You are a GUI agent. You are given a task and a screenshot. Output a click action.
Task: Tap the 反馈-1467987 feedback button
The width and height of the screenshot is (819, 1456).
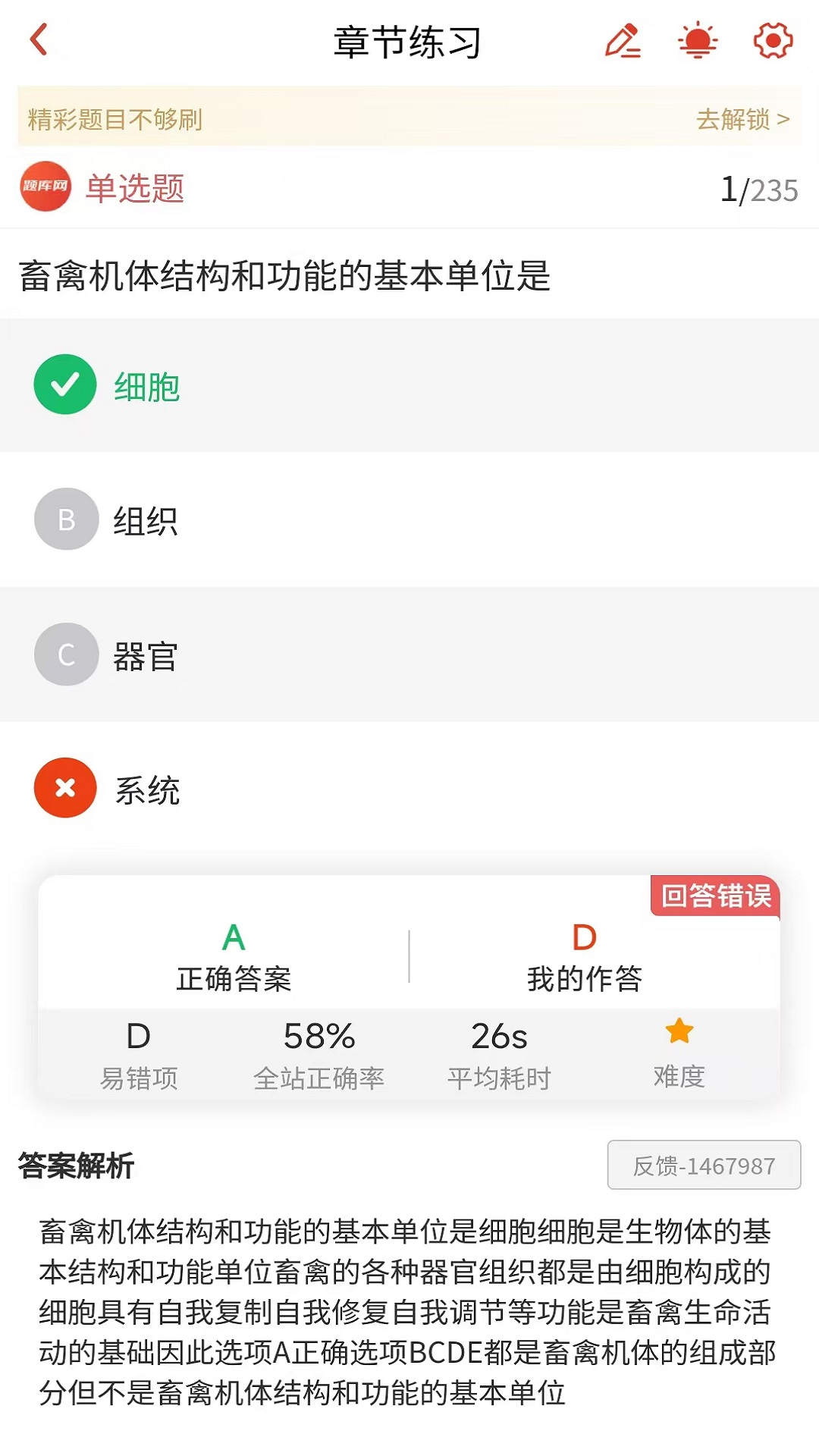(704, 1166)
